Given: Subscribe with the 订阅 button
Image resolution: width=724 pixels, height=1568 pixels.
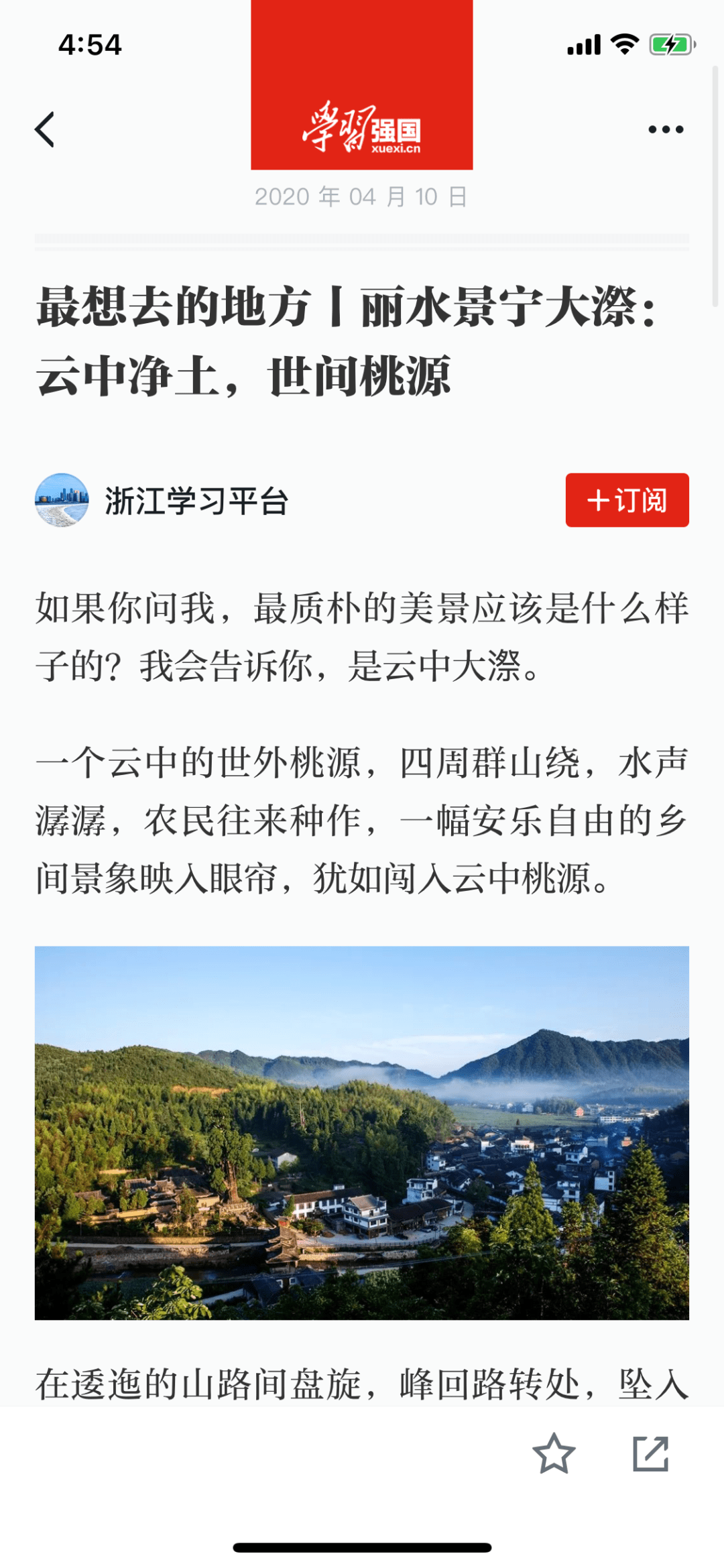Looking at the screenshot, I should pyautogui.click(x=627, y=500).
